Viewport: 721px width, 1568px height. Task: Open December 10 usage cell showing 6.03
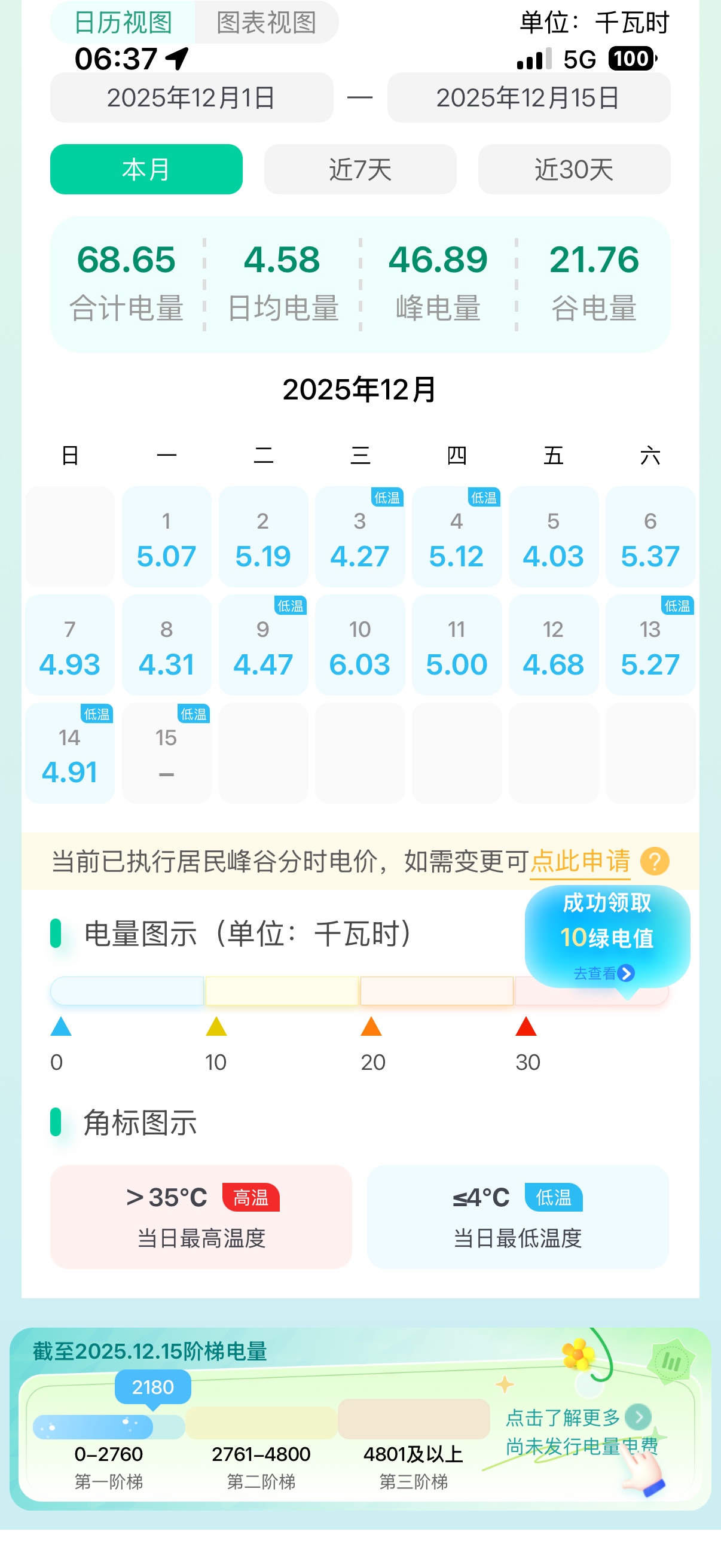(359, 646)
